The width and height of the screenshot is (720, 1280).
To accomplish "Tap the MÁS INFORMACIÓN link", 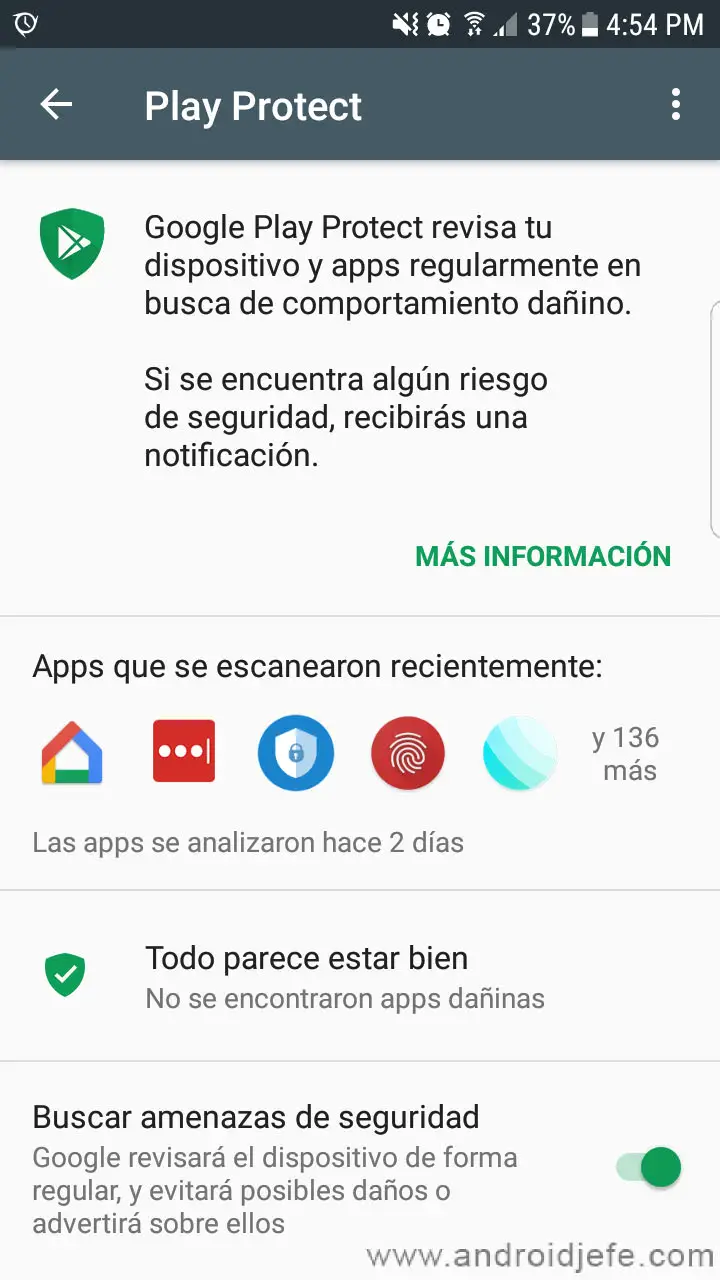I will [543, 556].
